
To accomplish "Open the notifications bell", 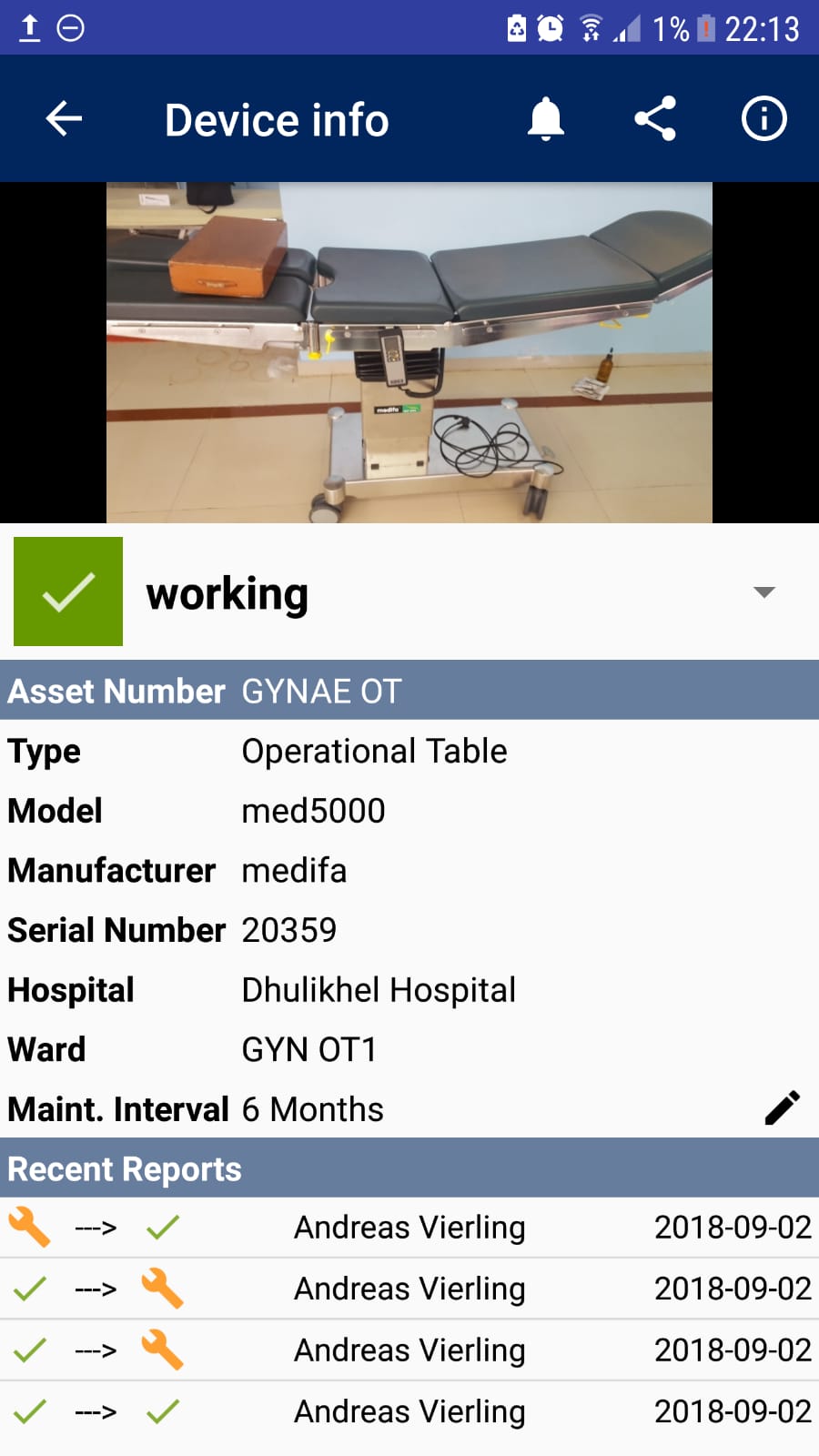I will click(x=546, y=119).
